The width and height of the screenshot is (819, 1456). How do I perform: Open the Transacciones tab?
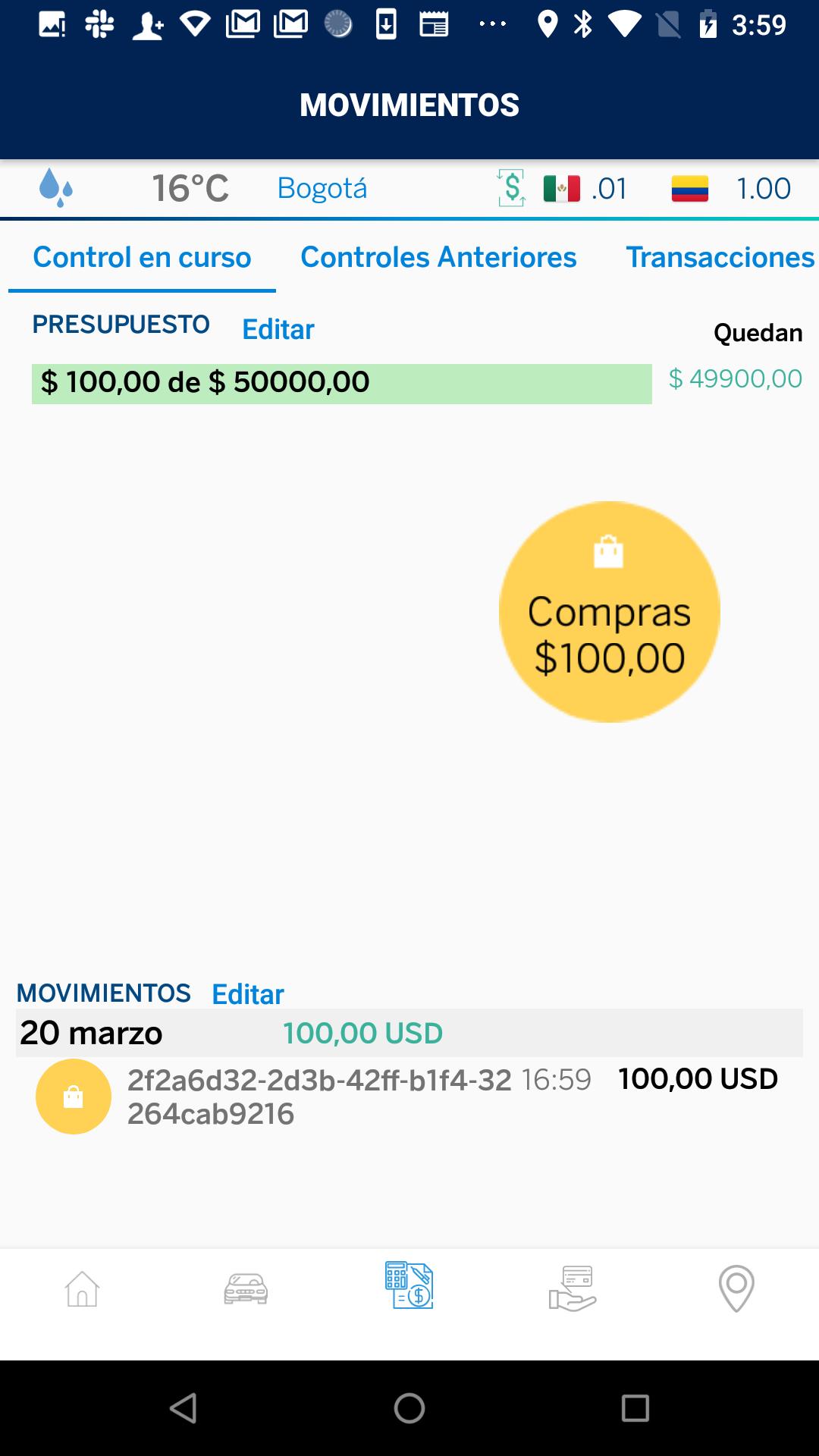[x=720, y=257]
